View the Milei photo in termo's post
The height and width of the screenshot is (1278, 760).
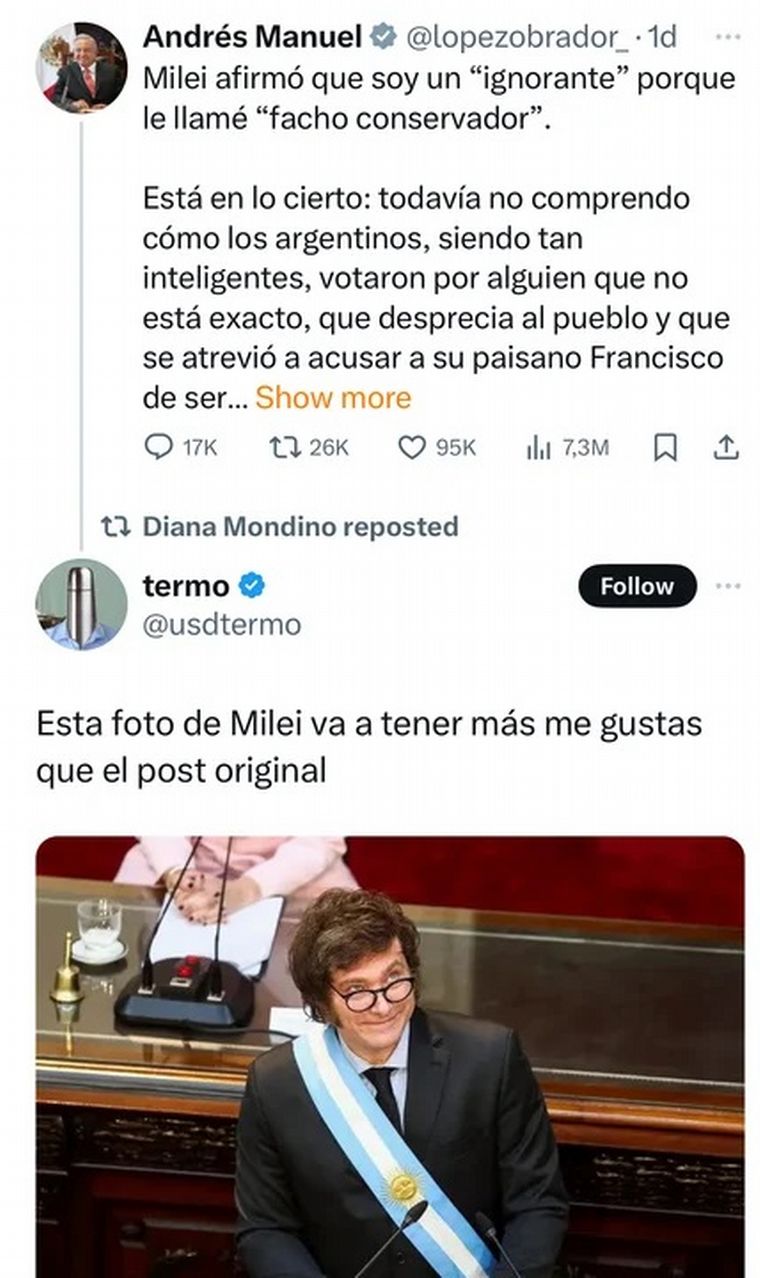390,1056
